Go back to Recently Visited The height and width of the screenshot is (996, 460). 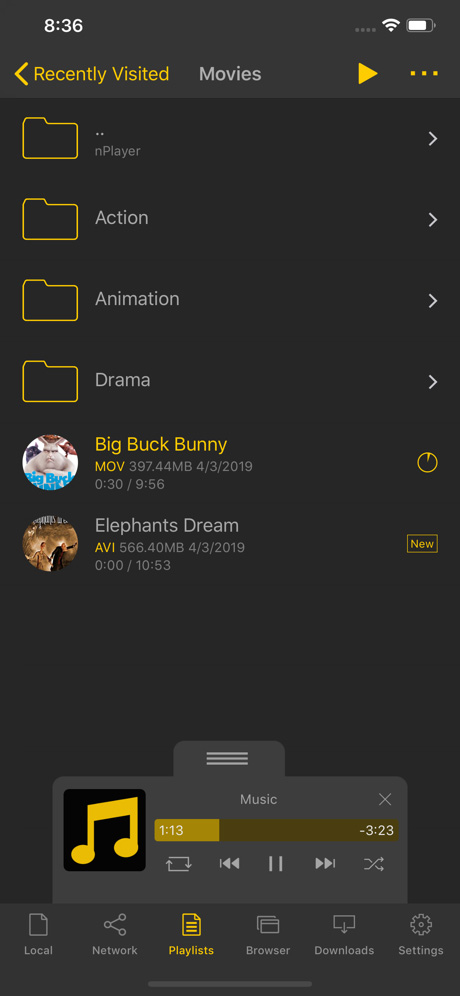[x=91, y=74]
